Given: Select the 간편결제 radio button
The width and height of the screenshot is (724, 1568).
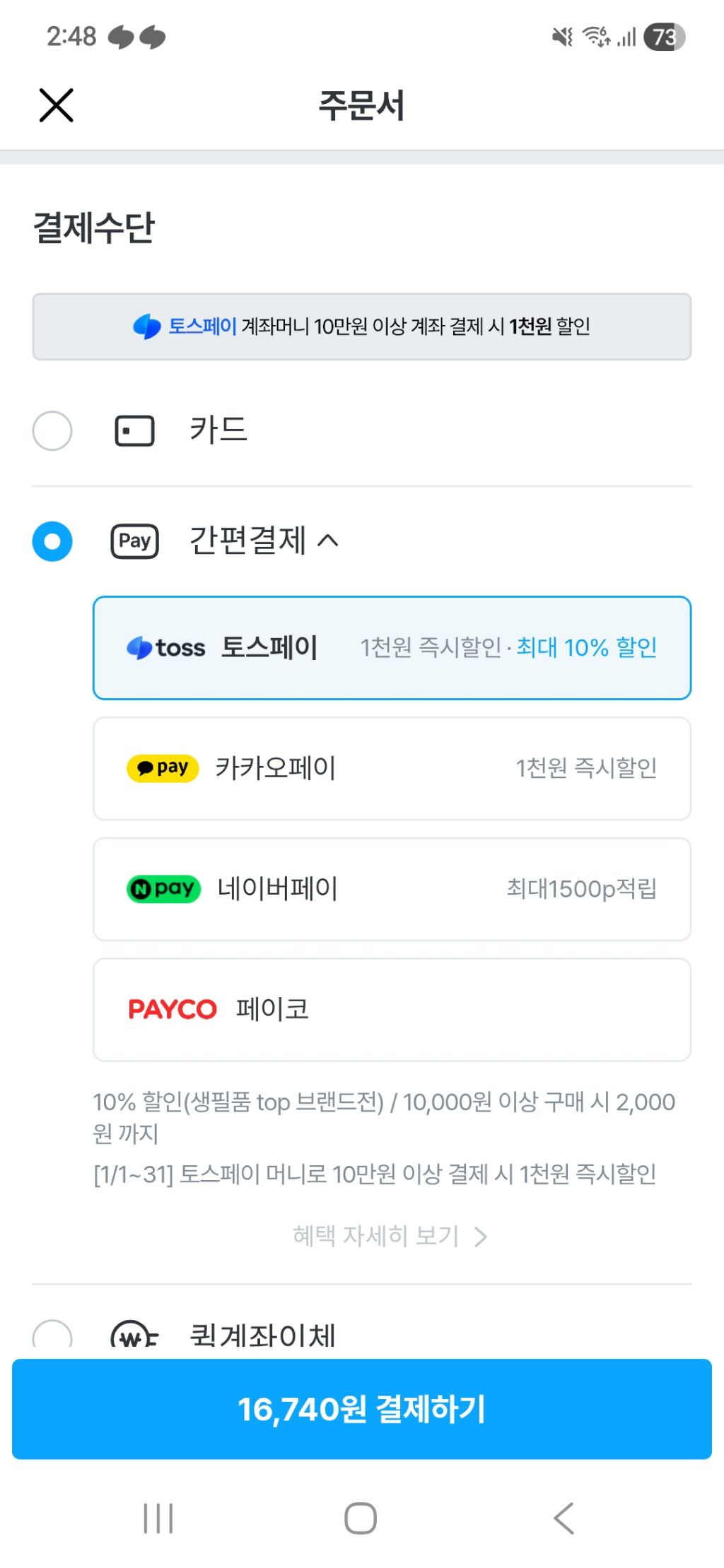Looking at the screenshot, I should [x=52, y=541].
